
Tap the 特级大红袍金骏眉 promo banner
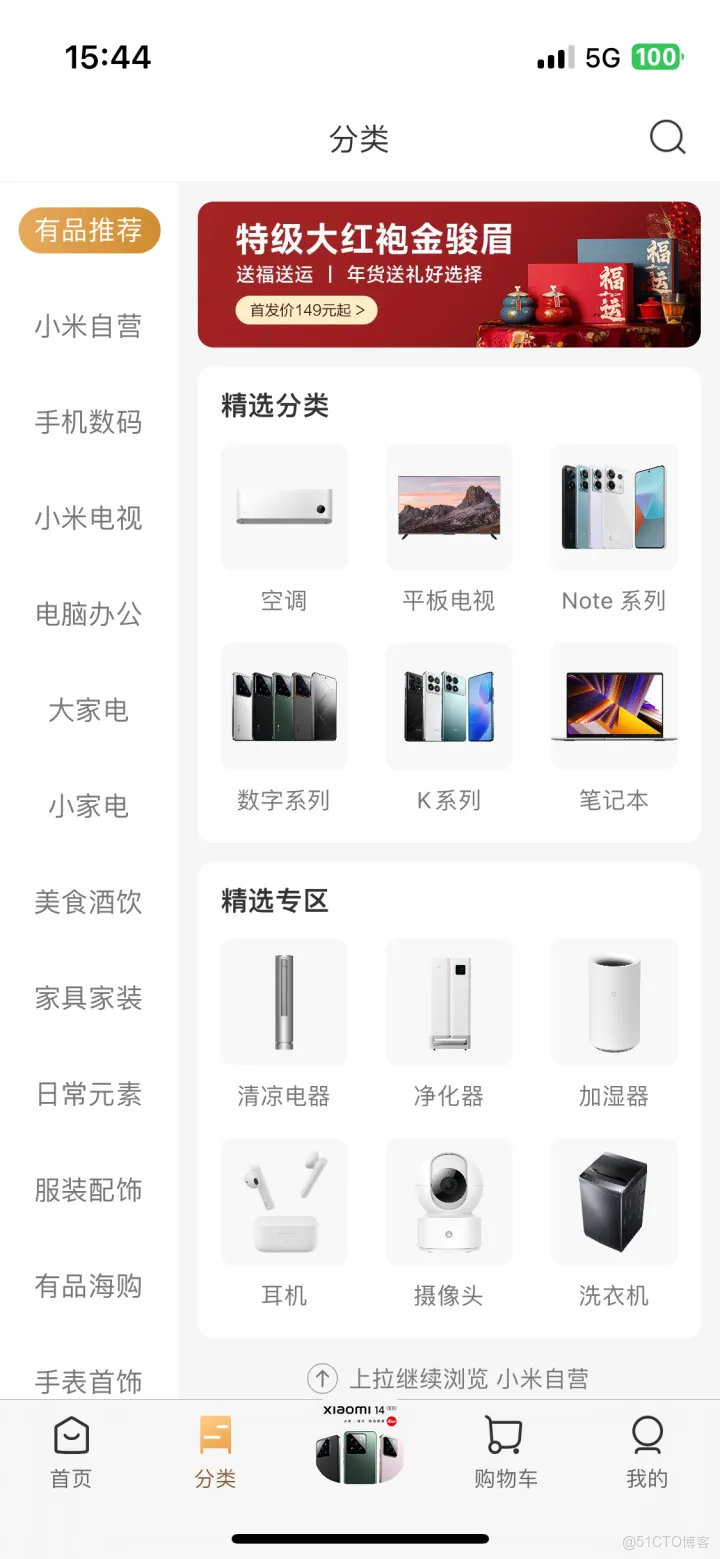448,272
